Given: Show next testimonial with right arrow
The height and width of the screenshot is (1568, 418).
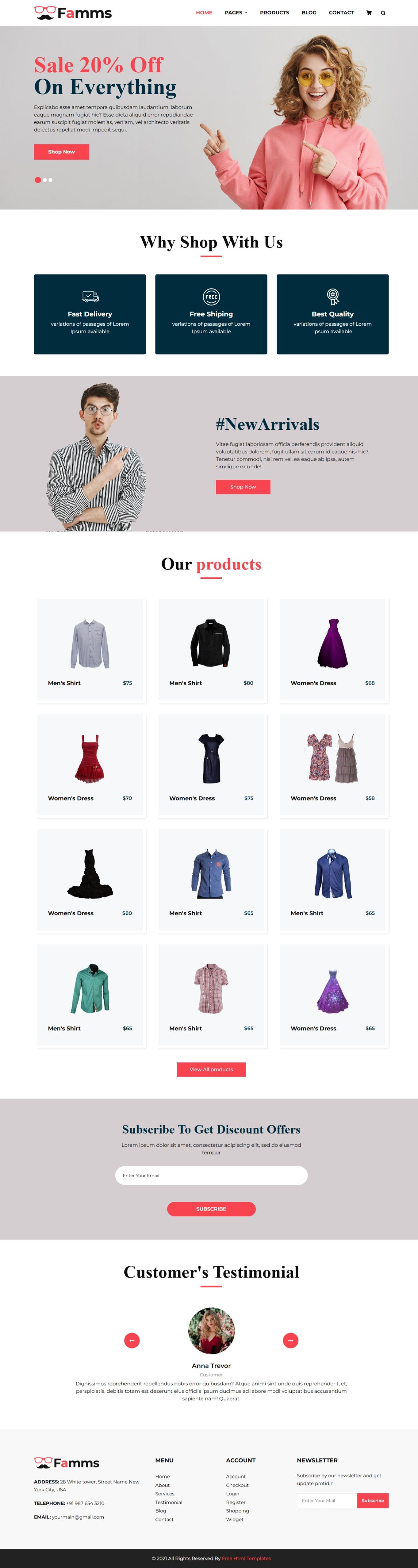Looking at the screenshot, I should 291,1340.
